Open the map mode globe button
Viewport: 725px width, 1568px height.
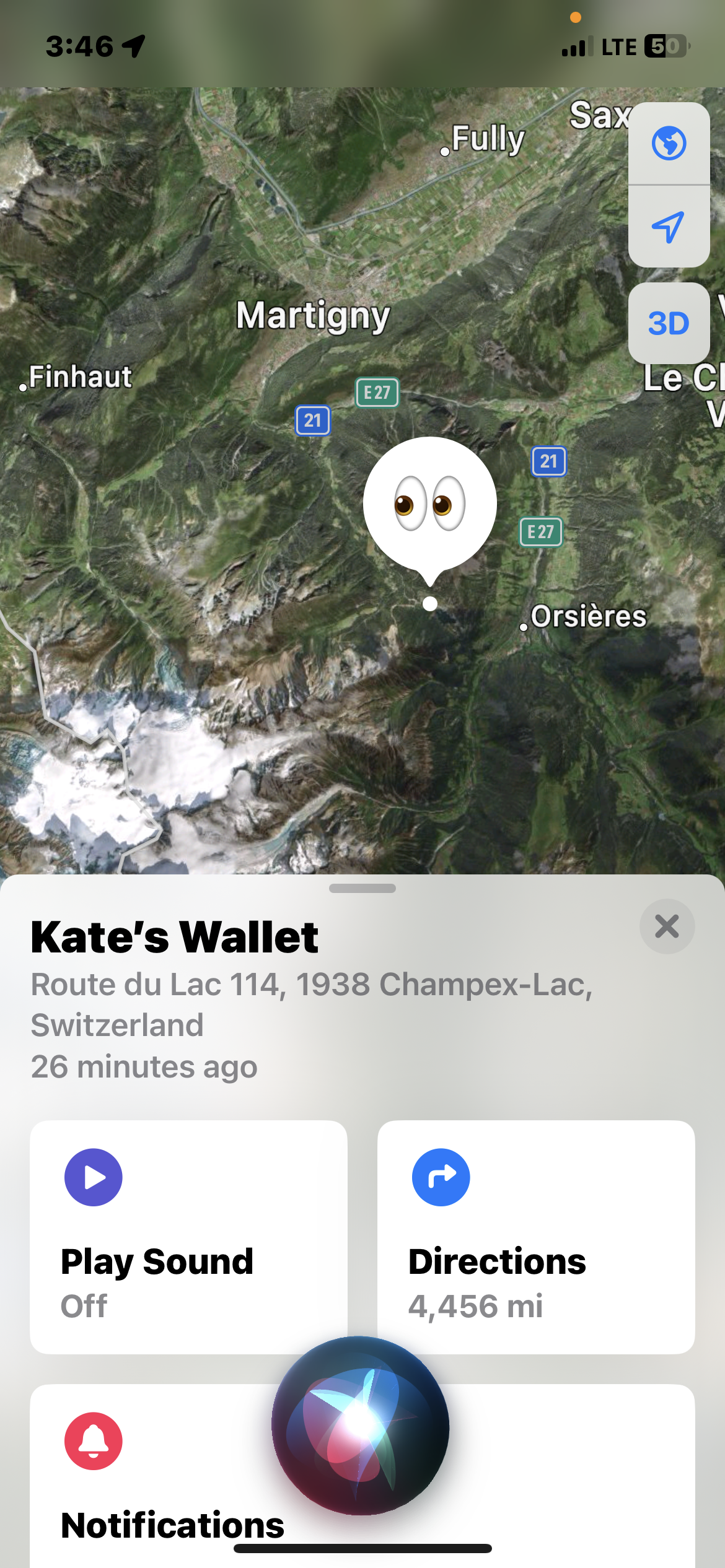(669, 144)
